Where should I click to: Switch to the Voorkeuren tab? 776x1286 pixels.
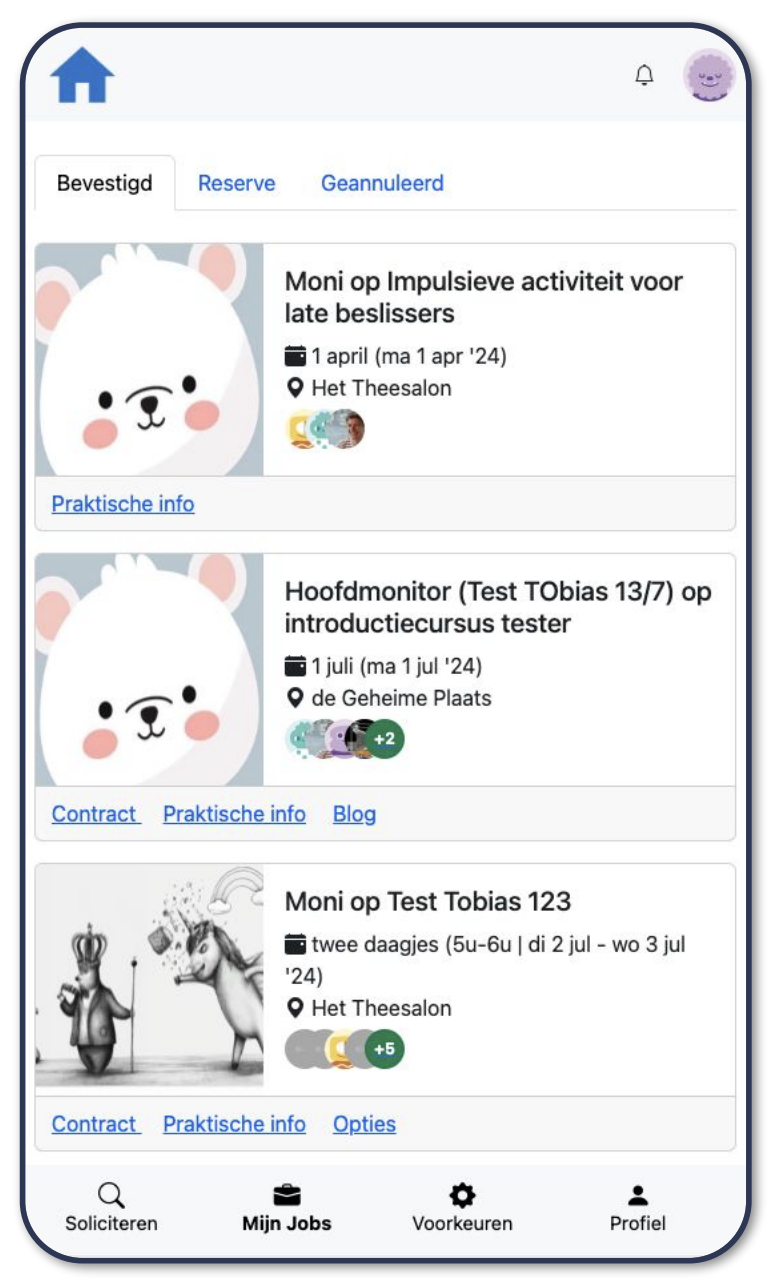(x=462, y=1208)
